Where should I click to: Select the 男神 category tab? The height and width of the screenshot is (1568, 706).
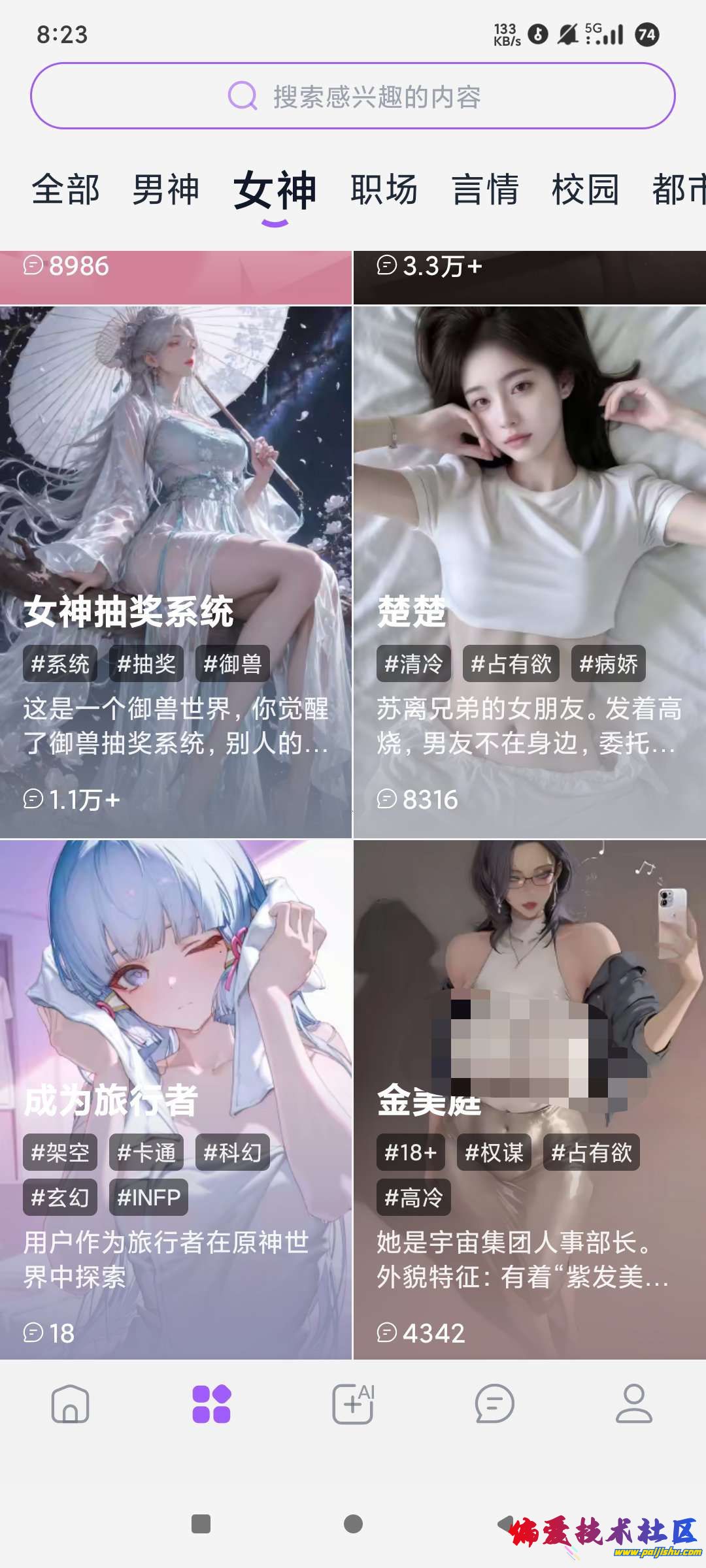(166, 190)
